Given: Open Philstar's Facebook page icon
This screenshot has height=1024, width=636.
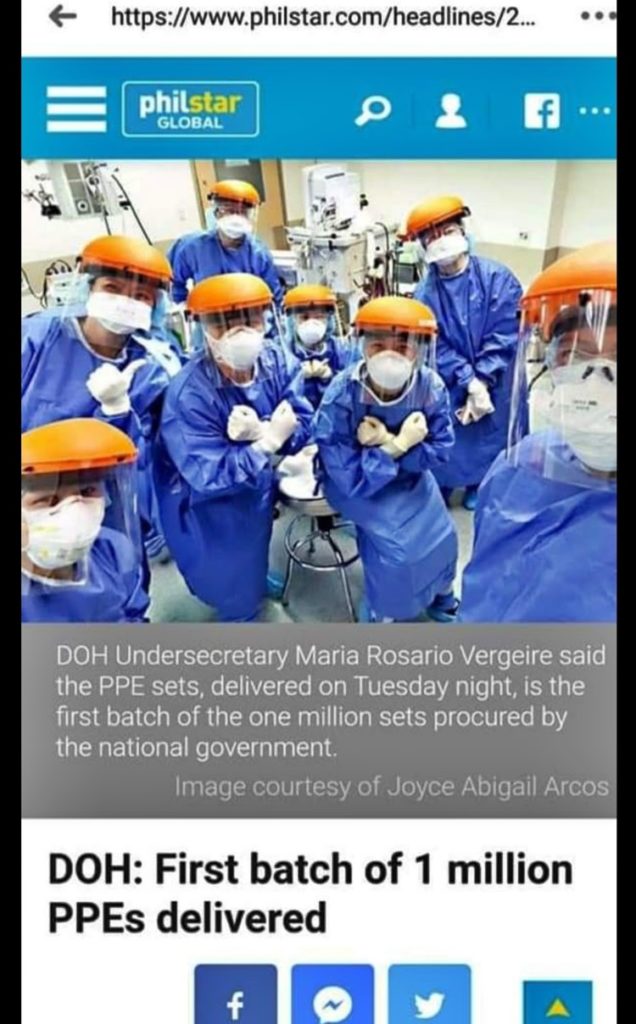Looking at the screenshot, I should 543,112.
